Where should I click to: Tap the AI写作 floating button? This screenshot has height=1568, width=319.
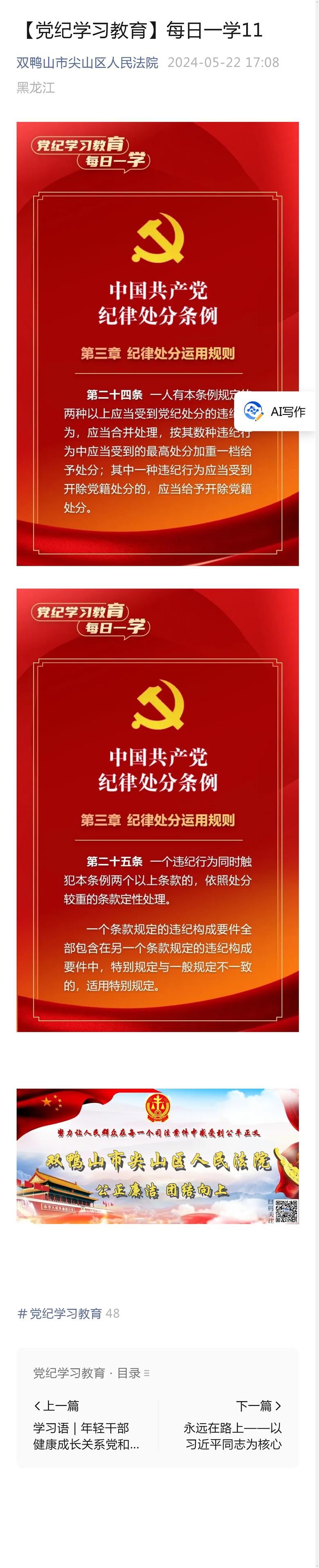pos(276,412)
